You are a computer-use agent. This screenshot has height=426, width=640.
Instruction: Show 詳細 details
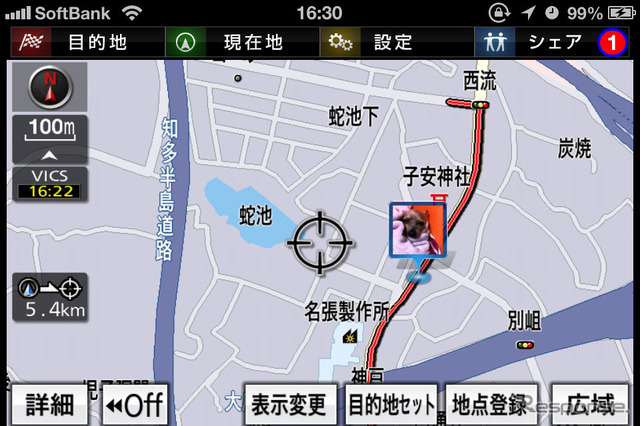tap(49, 405)
